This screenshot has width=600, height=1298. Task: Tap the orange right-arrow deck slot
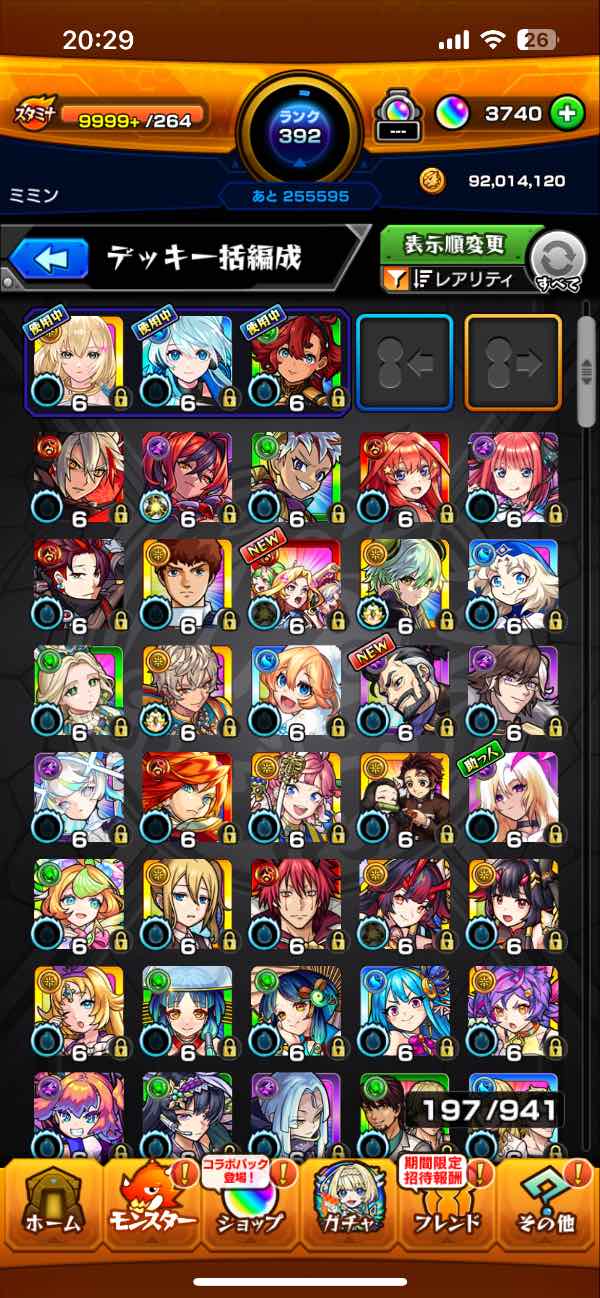pos(513,361)
